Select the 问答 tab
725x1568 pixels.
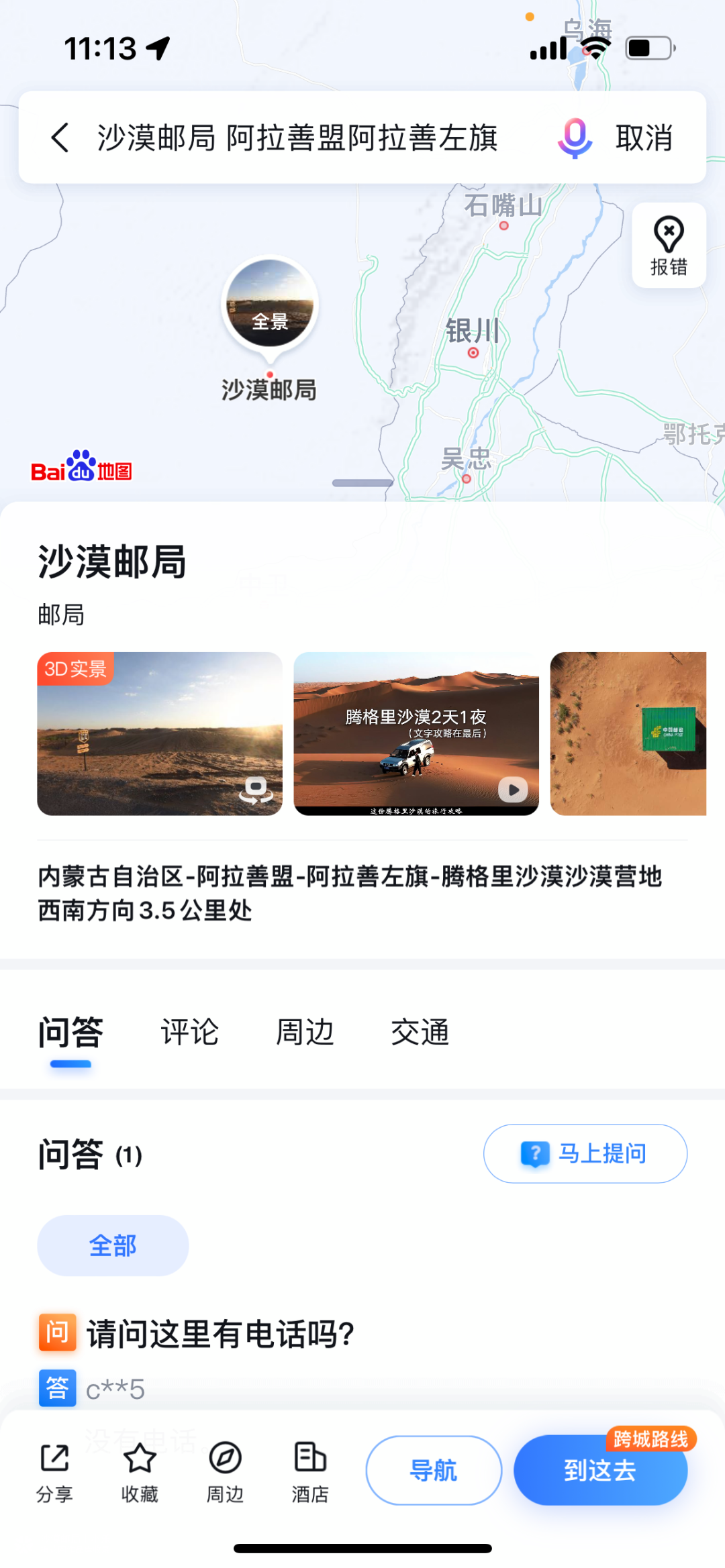point(70,1032)
